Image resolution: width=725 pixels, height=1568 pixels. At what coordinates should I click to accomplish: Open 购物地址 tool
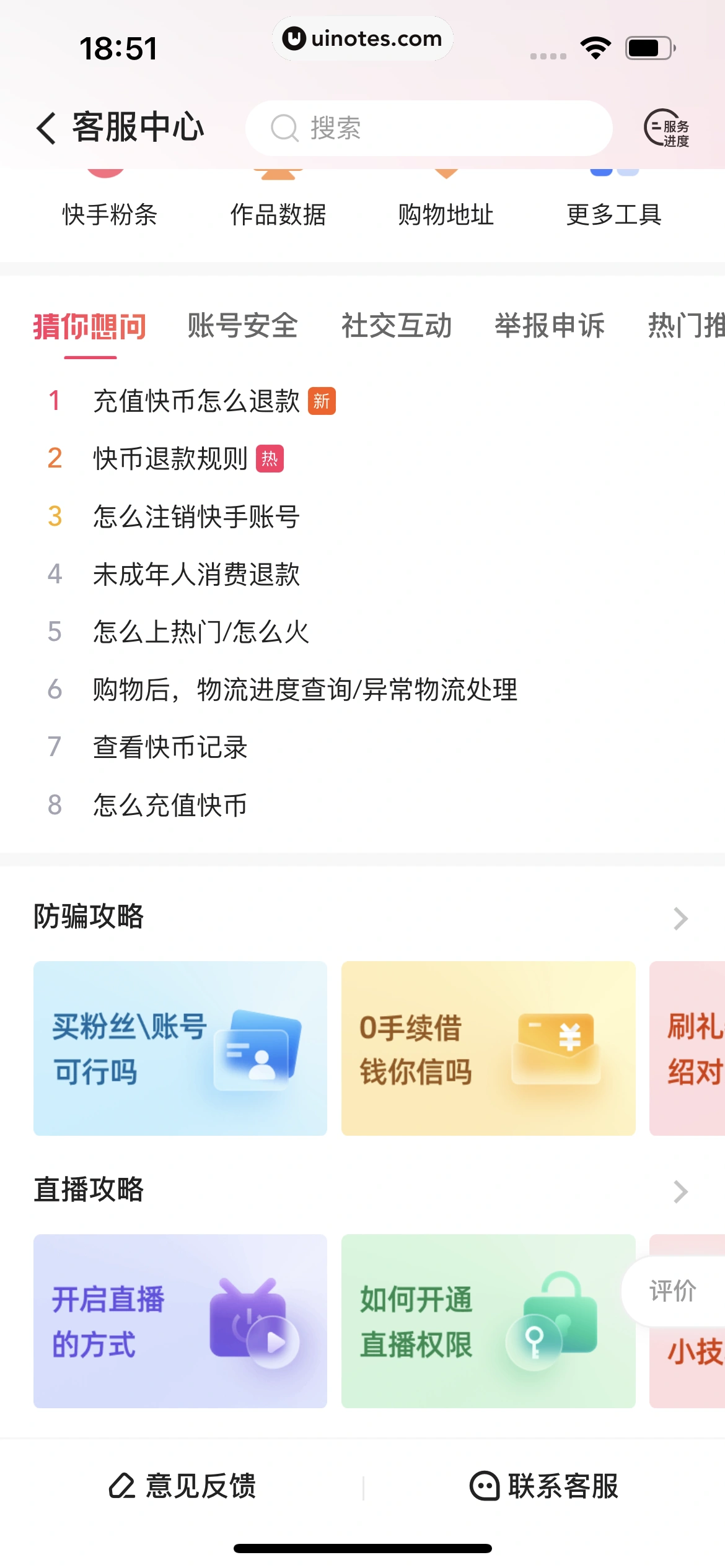pos(446,204)
